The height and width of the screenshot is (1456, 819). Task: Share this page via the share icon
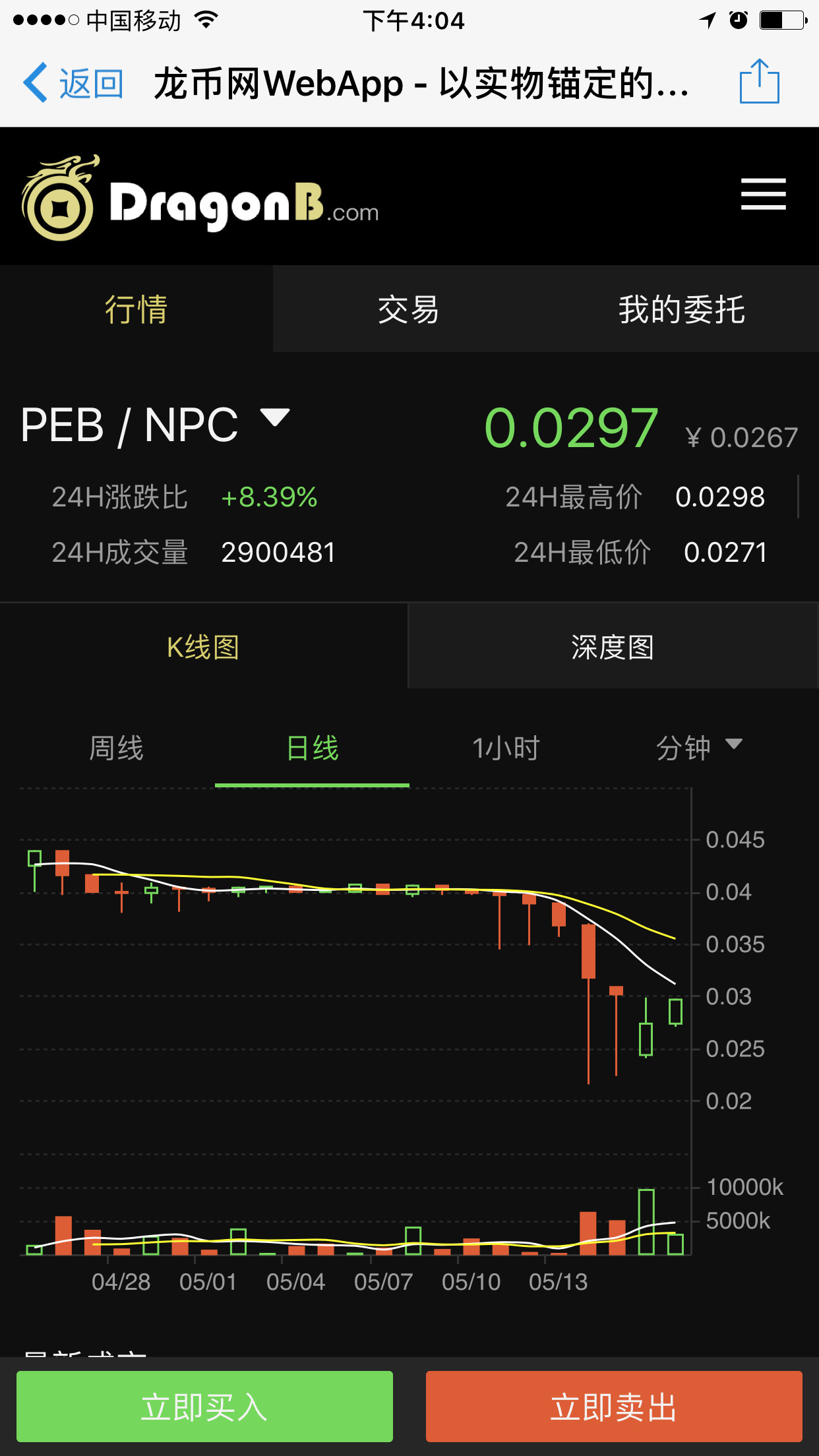[759, 82]
